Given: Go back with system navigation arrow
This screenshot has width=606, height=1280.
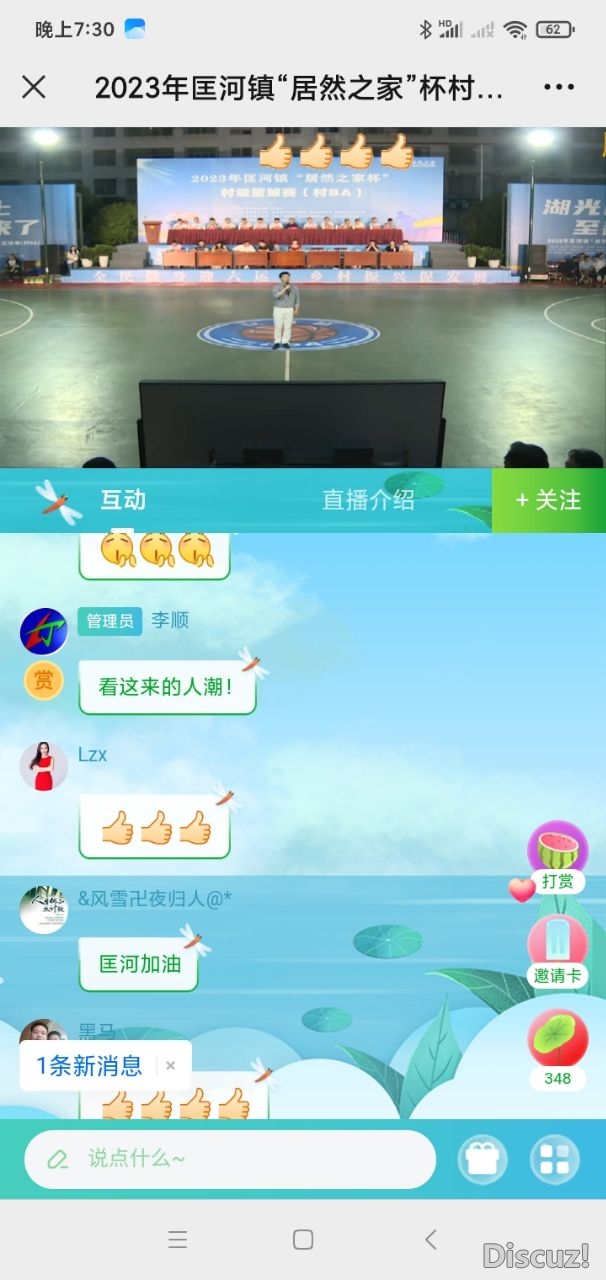Looking at the screenshot, I should 430,1240.
